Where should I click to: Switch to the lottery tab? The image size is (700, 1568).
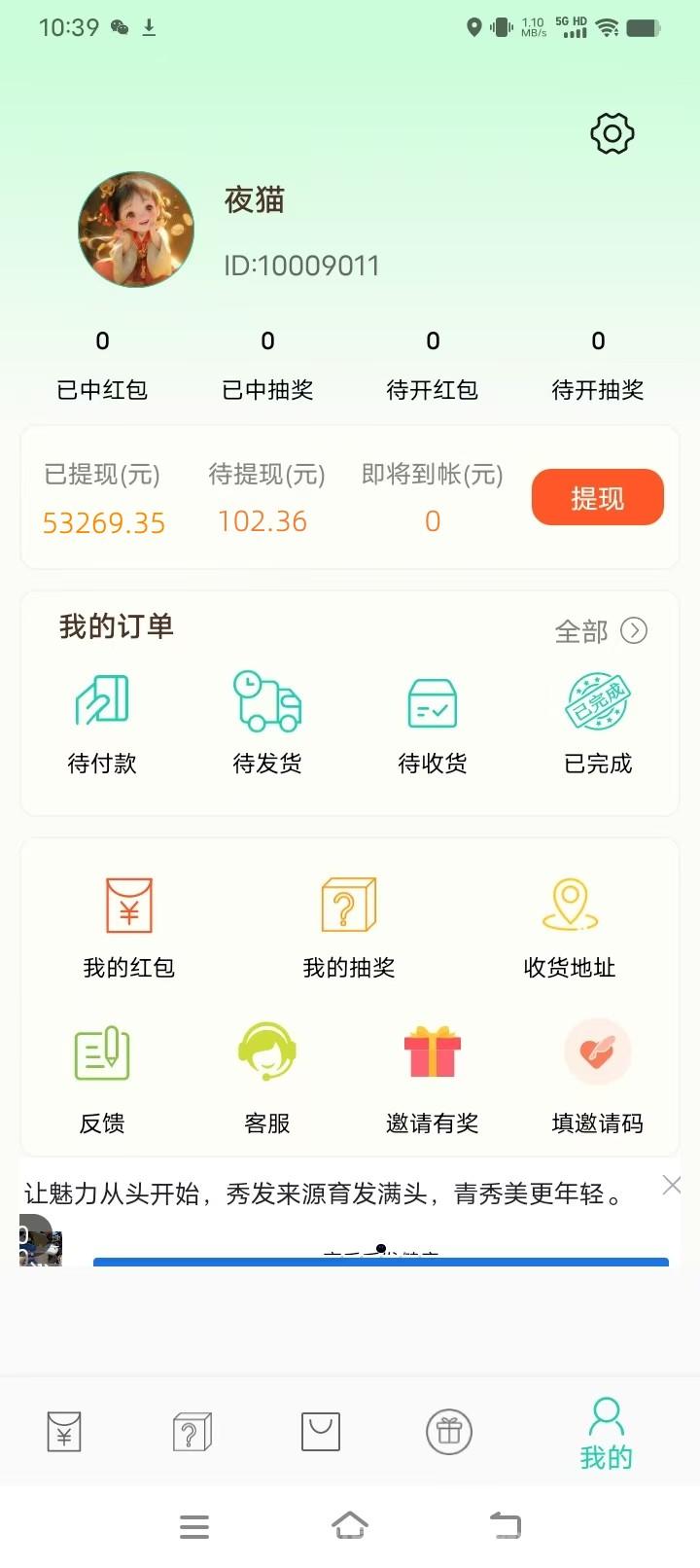click(191, 1432)
